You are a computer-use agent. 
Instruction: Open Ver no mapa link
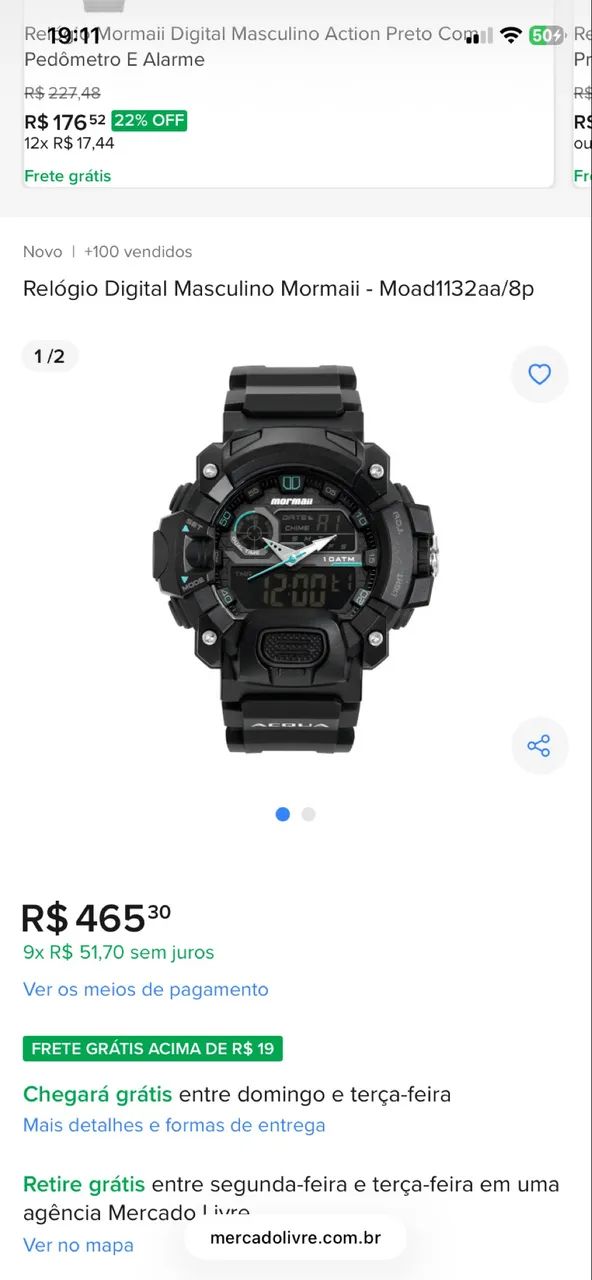tap(78, 1245)
